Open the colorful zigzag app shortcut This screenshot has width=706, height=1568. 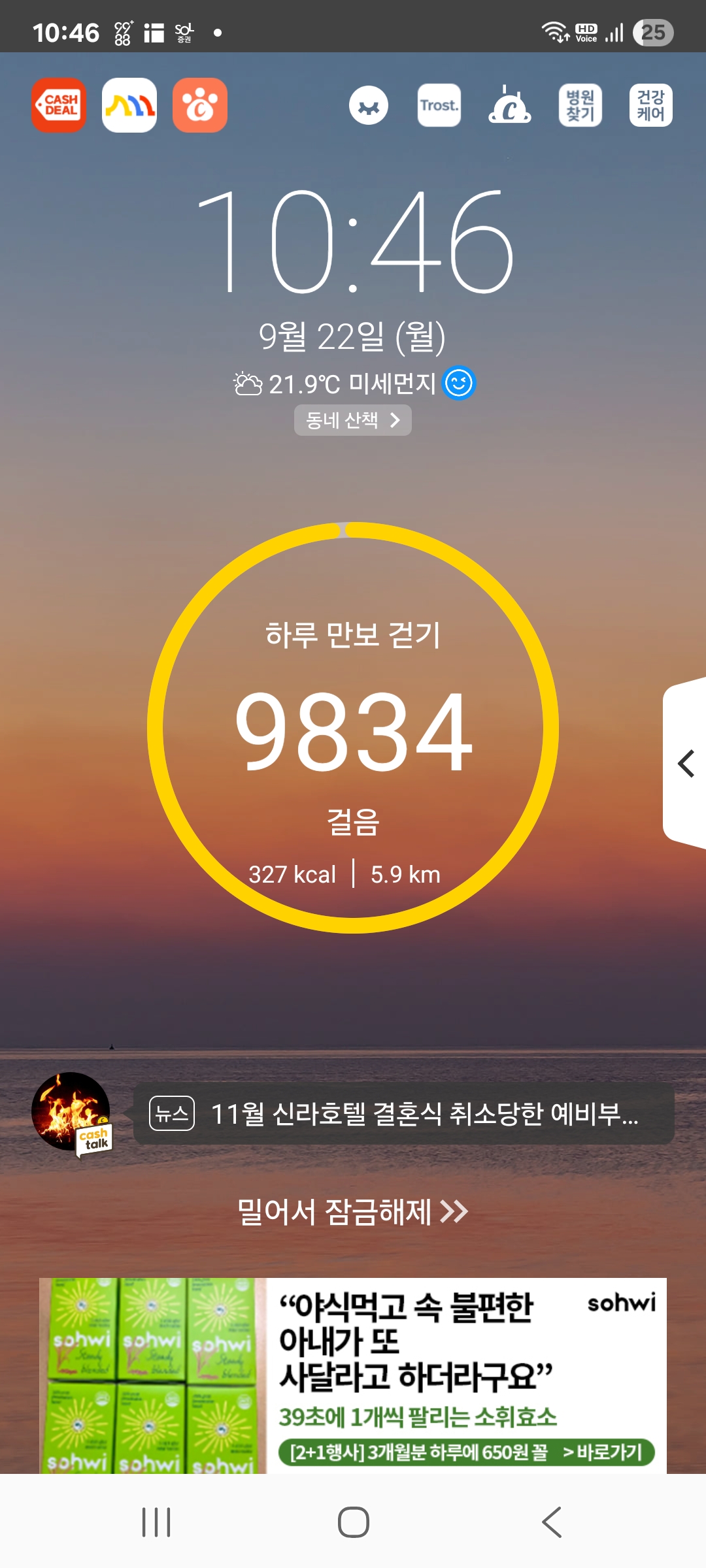129,105
